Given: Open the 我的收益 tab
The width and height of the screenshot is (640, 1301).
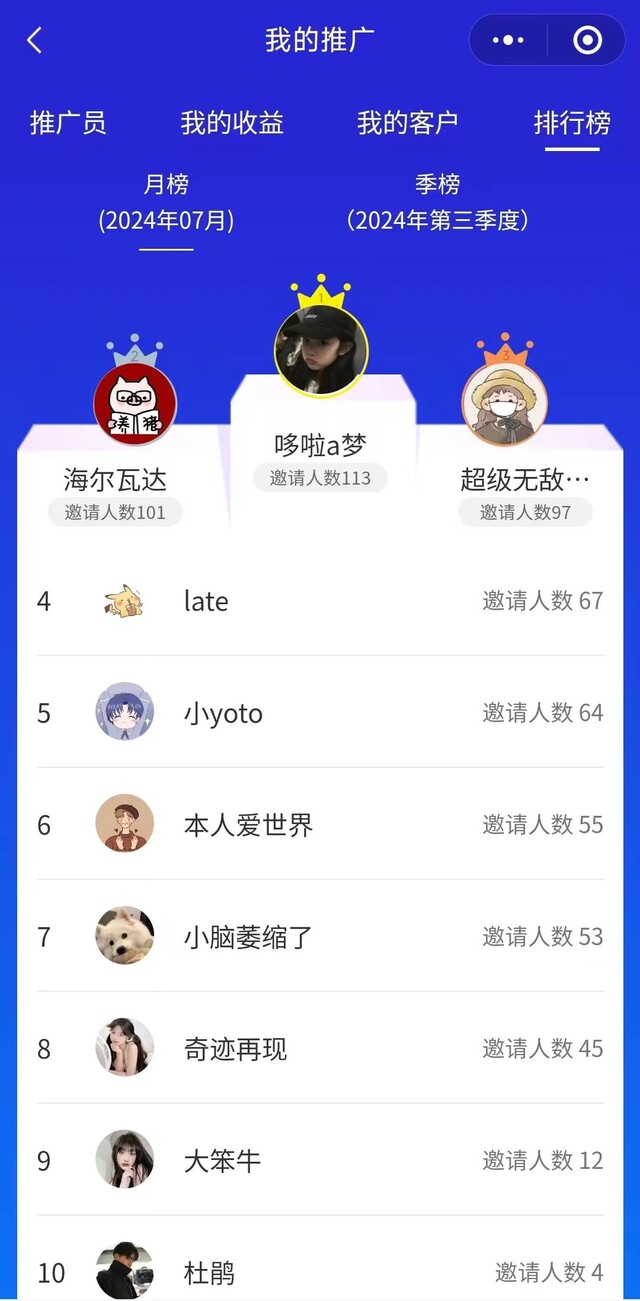Looking at the screenshot, I should pyautogui.click(x=232, y=123).
